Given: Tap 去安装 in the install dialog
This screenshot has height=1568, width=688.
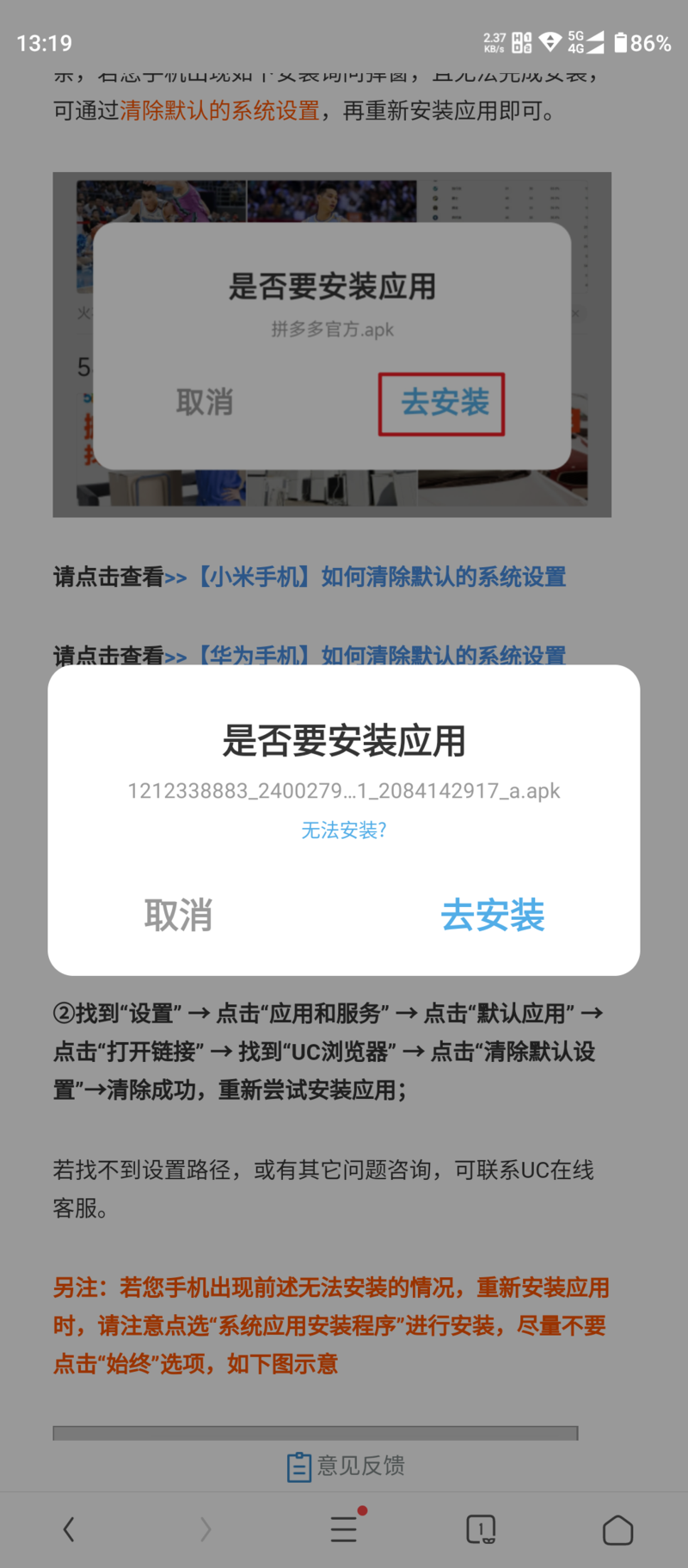Looking at the screenshot, I should (492, 915).
